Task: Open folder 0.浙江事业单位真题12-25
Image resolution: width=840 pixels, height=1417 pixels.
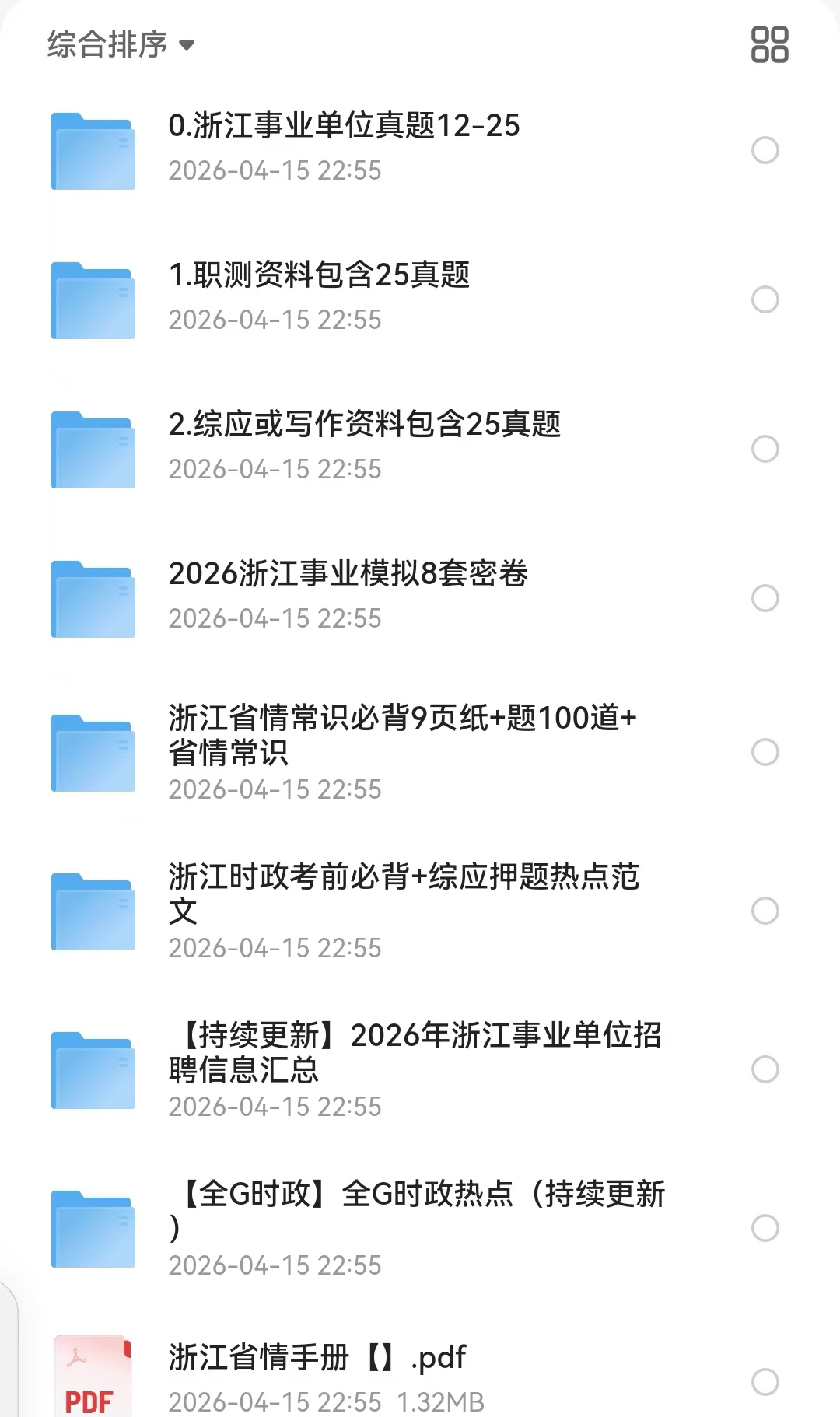Action: pos(344,126)
